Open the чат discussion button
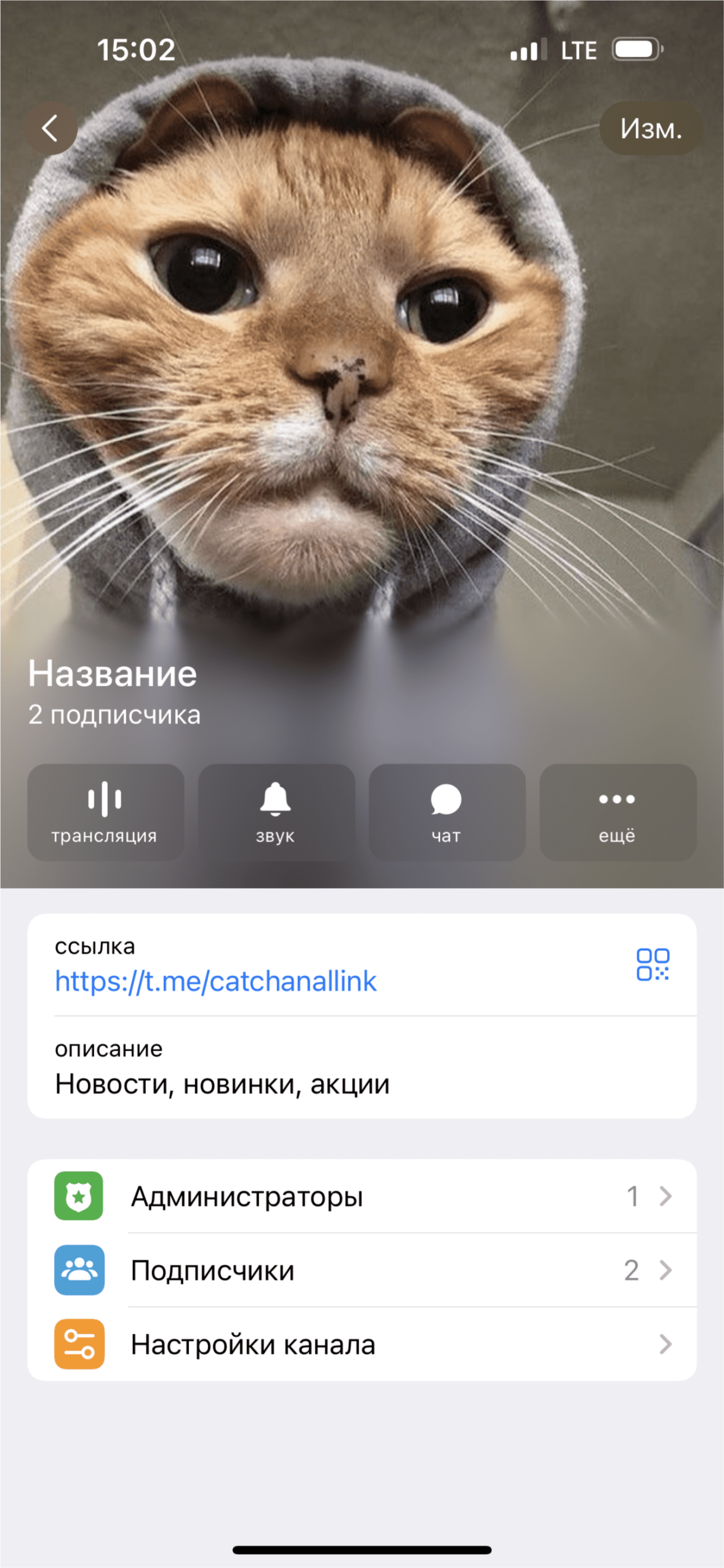 click(446, 812)
